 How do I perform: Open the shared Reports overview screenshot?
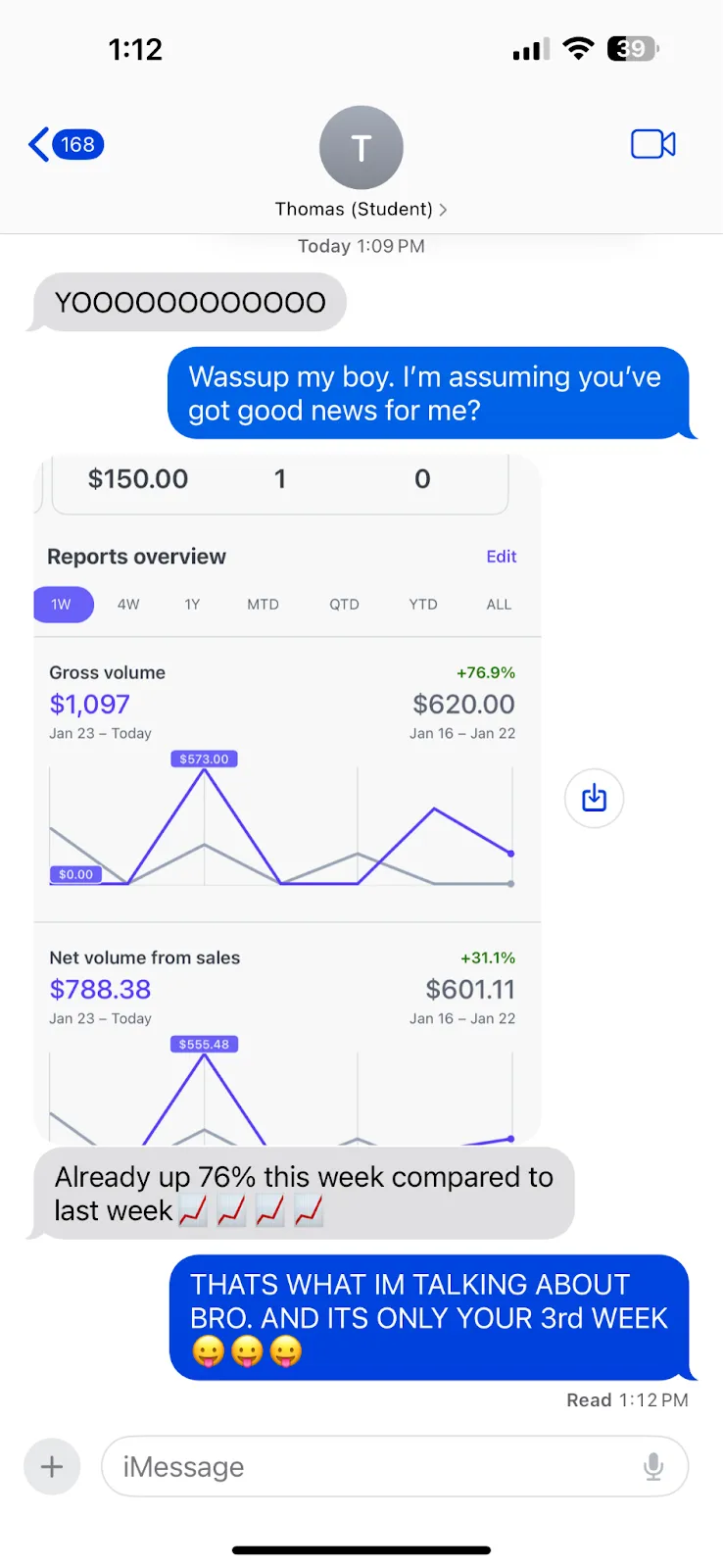pos(288,799)
